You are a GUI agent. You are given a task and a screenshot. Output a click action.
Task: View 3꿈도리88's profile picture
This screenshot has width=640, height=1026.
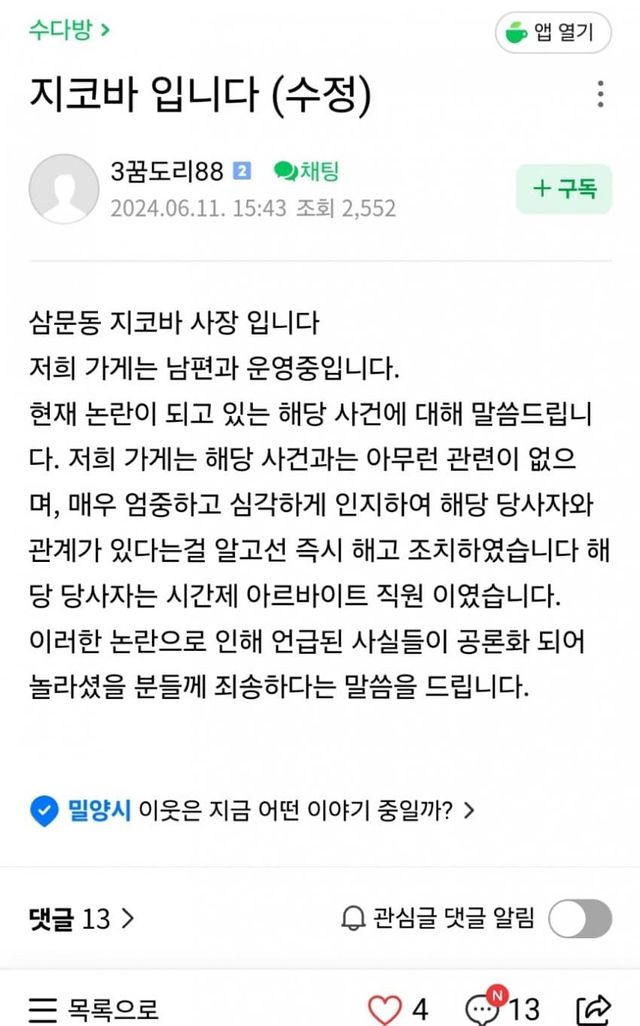(x=64, y=189)
